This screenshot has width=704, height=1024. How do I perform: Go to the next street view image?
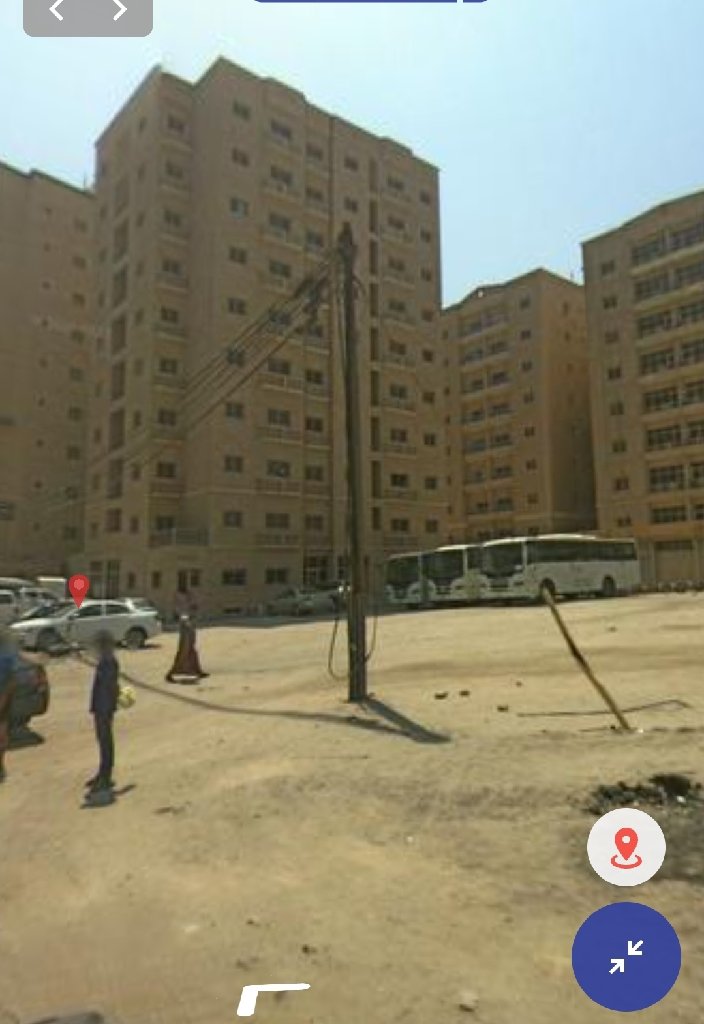click(x=119, y=11)
